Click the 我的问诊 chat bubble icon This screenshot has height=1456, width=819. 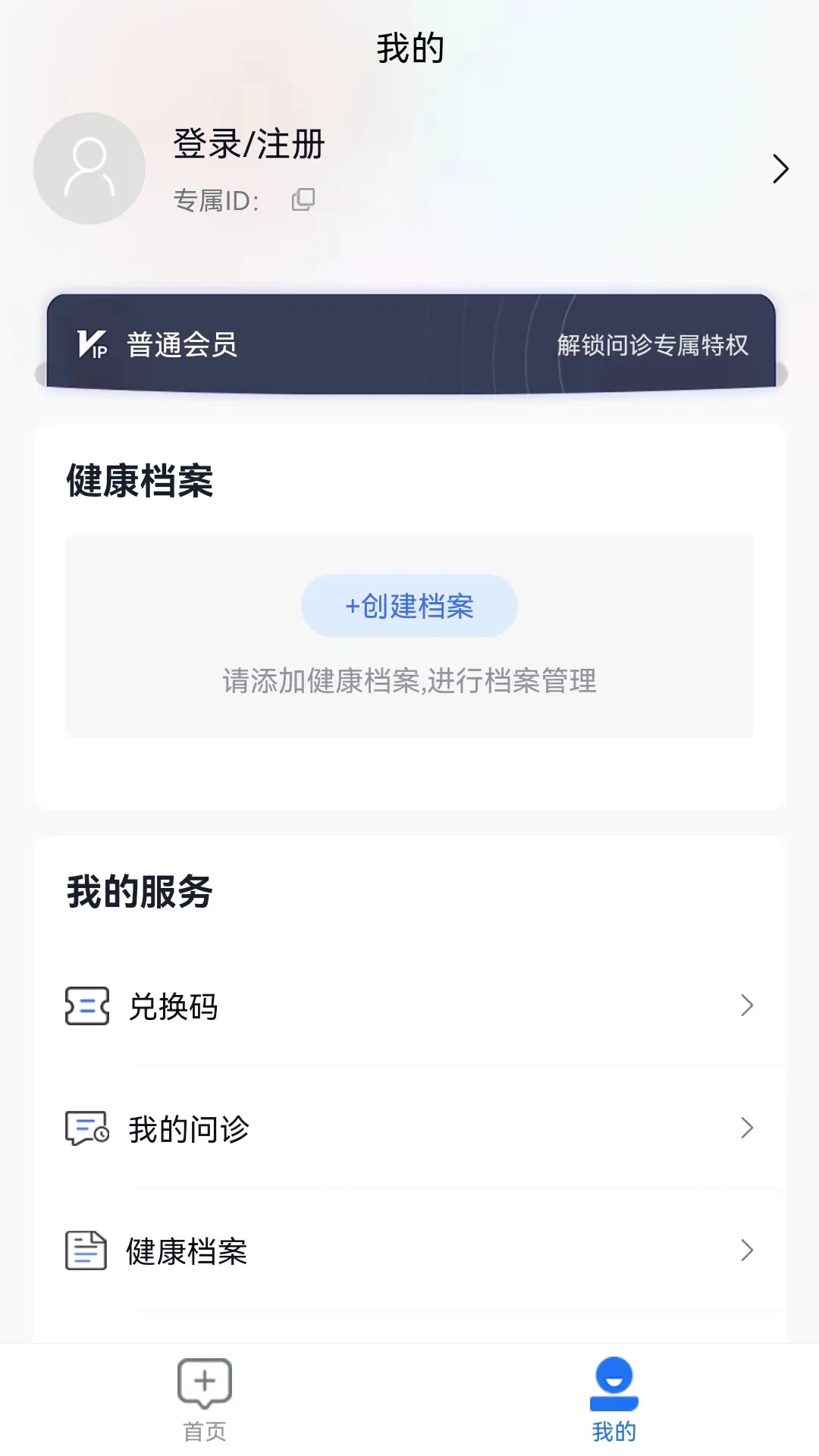[83, 1129]
